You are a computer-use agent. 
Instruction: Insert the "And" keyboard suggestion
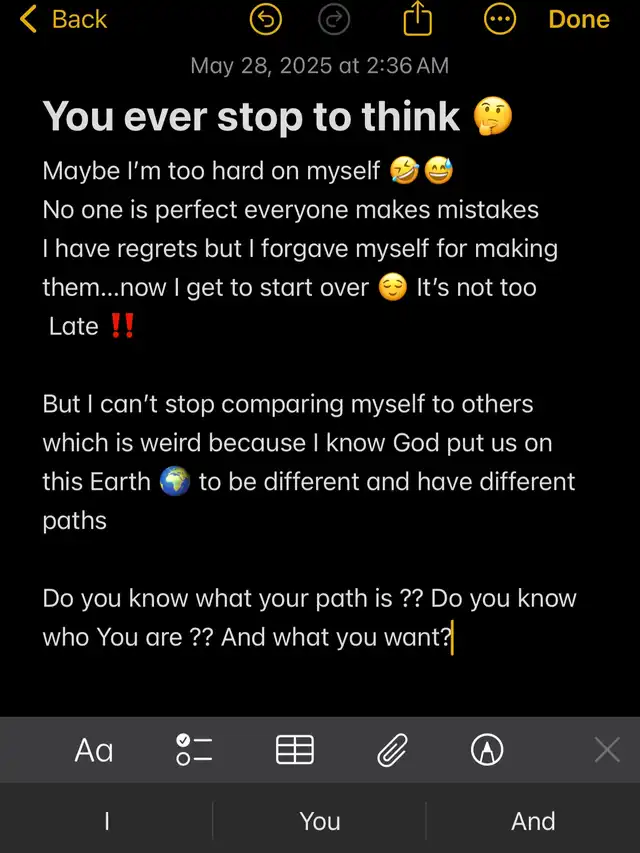point(533,821)
